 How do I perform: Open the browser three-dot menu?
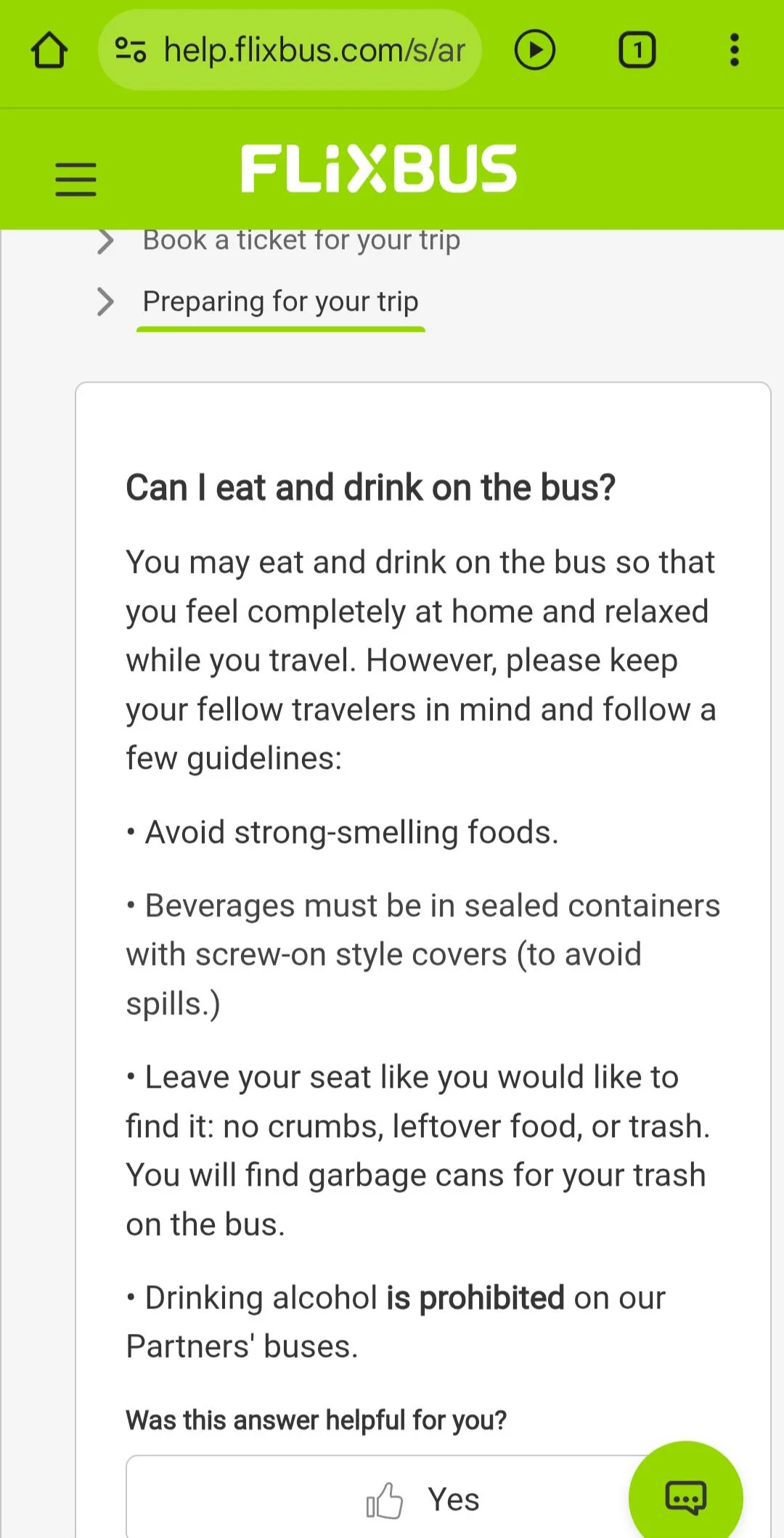pos(734,50)
